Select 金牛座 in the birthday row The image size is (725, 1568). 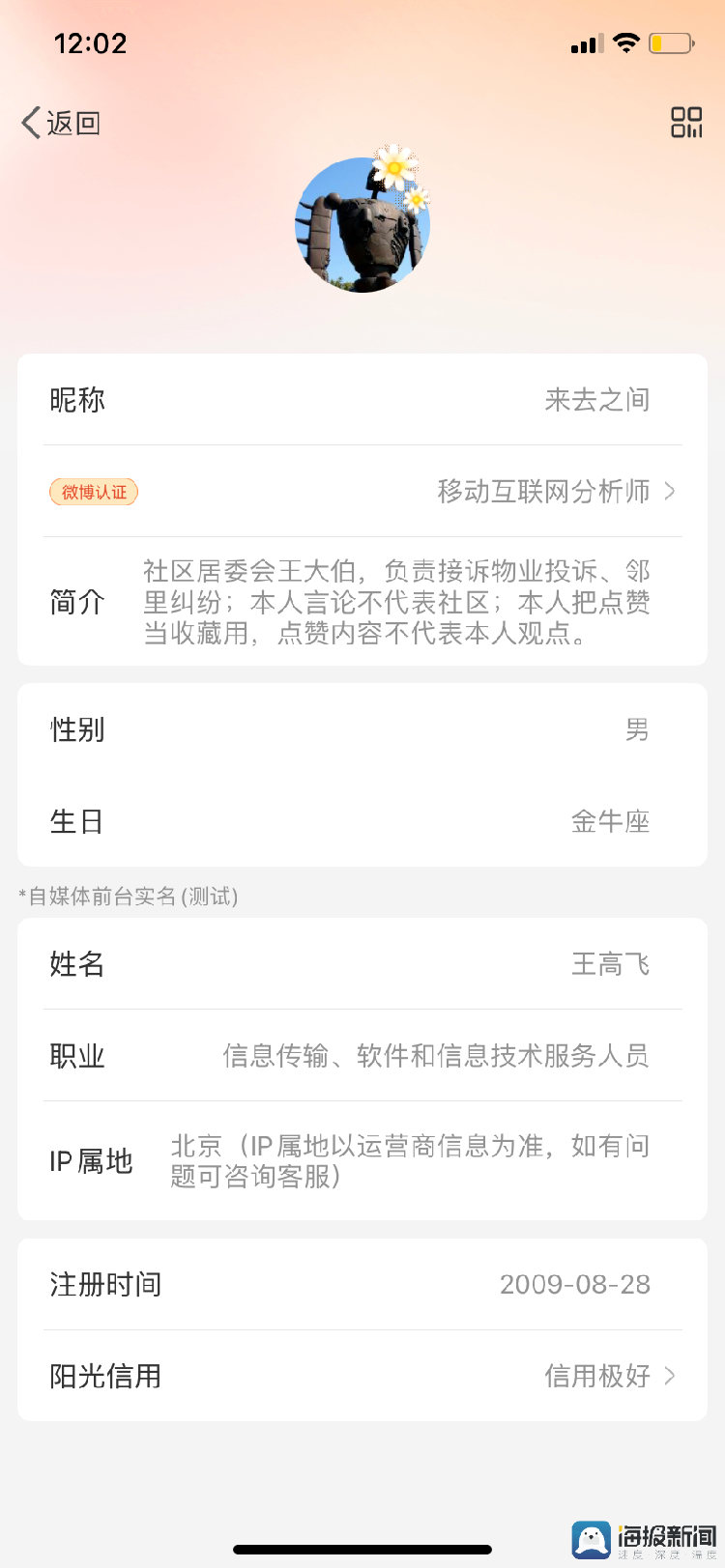click(x=609, y=822)
